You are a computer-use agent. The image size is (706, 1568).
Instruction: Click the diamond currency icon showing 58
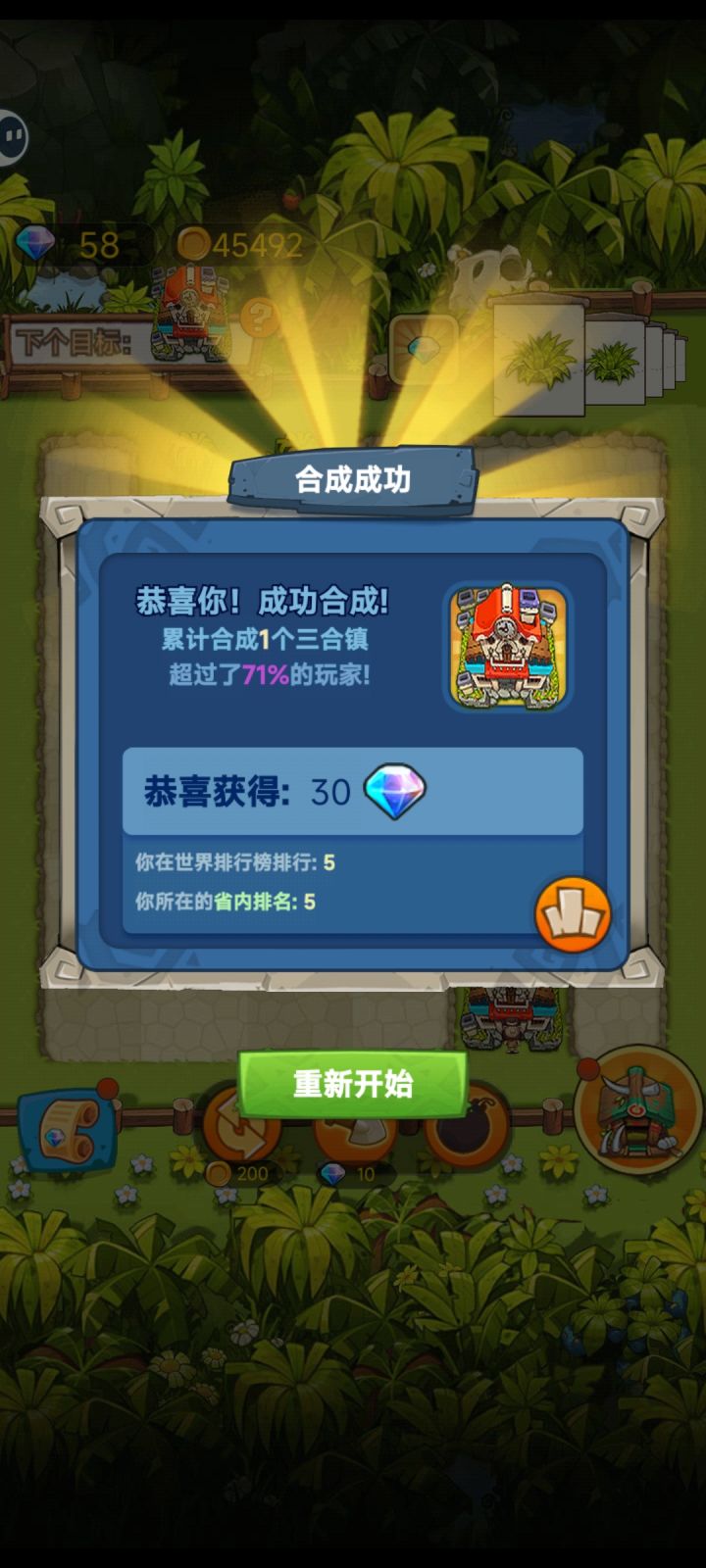pos(37,244)
